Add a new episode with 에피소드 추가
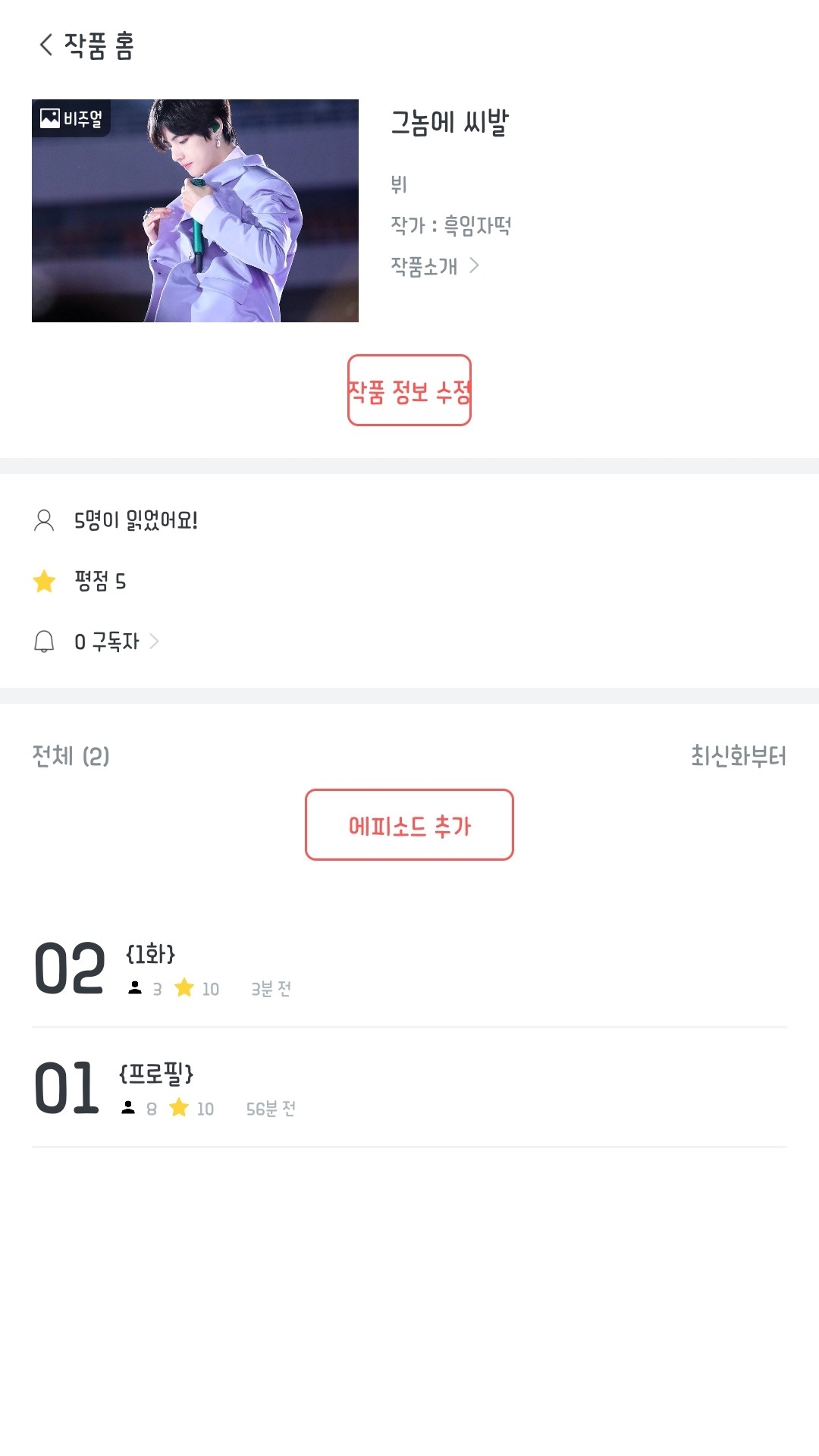 [x=409, y=825]
